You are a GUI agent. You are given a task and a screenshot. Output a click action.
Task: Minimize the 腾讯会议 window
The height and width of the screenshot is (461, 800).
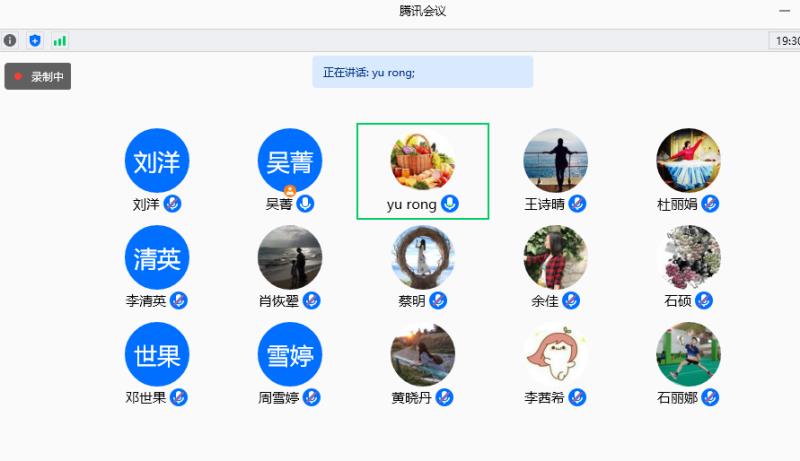coord(784,11)
